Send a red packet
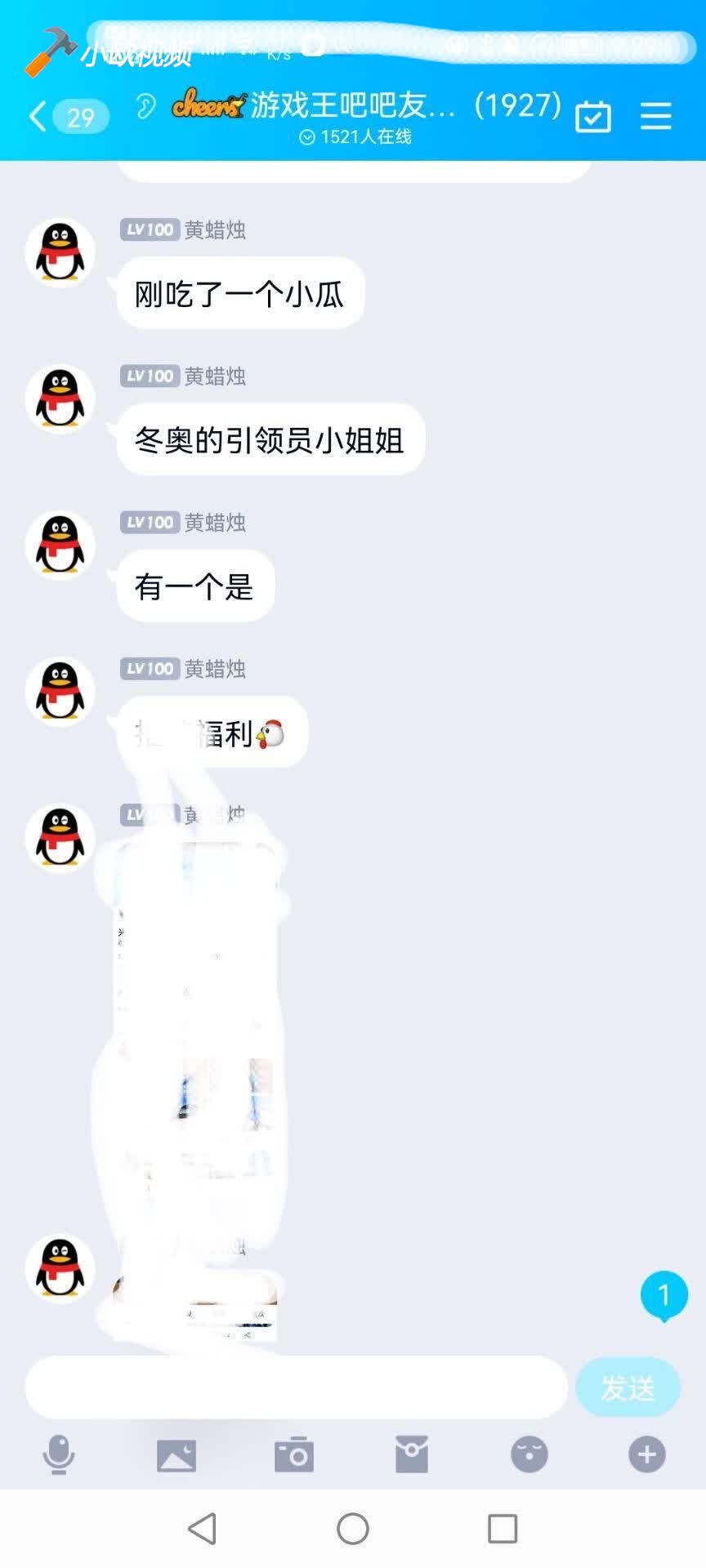This screenshot has width=706, height=1568. click(412, 1454)
